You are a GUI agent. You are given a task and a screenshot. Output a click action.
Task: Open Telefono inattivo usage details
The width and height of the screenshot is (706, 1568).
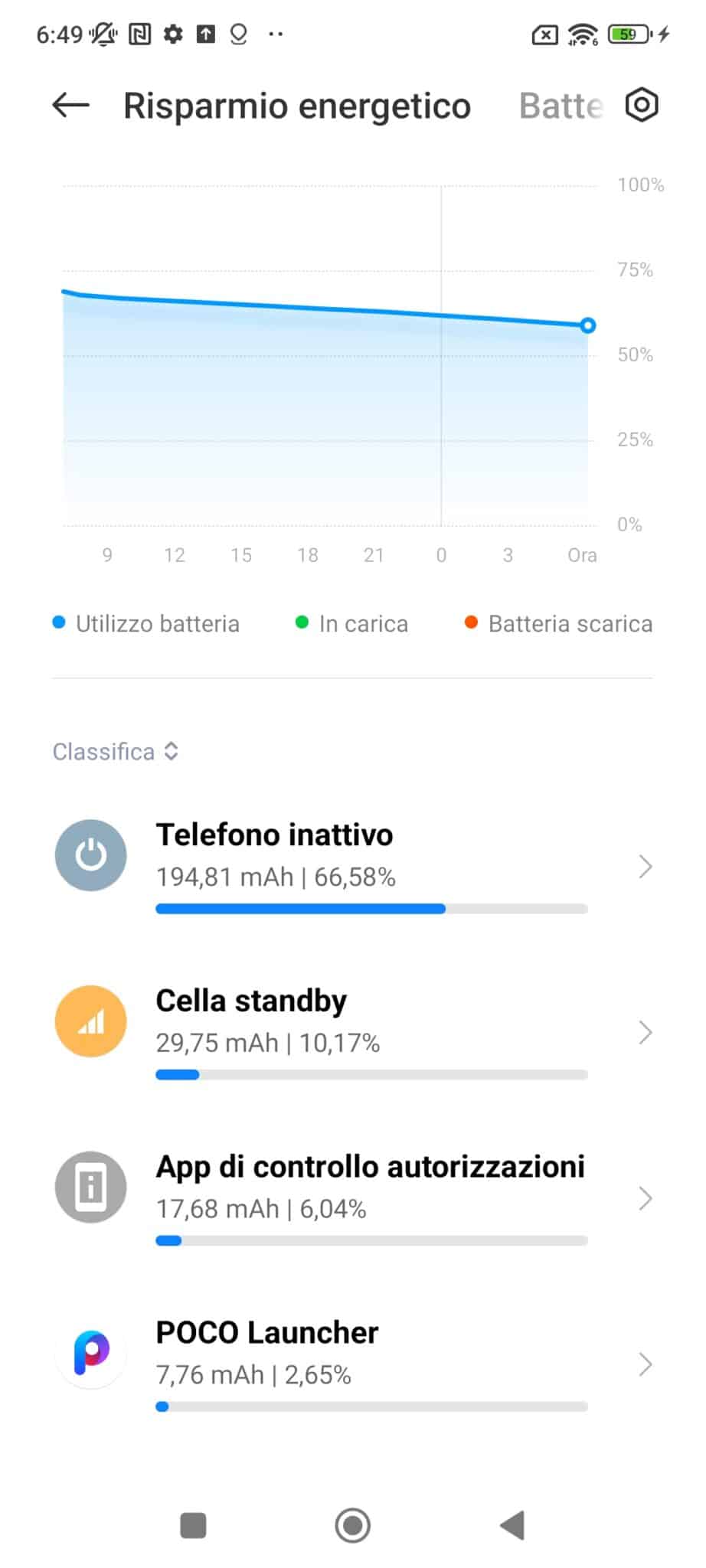[353, 867]
